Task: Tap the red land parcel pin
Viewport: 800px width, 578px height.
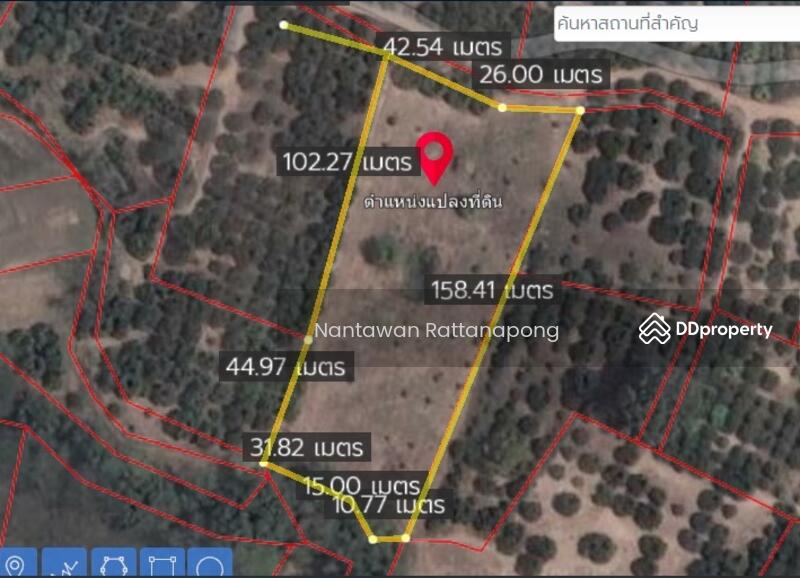Action: (x=433, y=157)
